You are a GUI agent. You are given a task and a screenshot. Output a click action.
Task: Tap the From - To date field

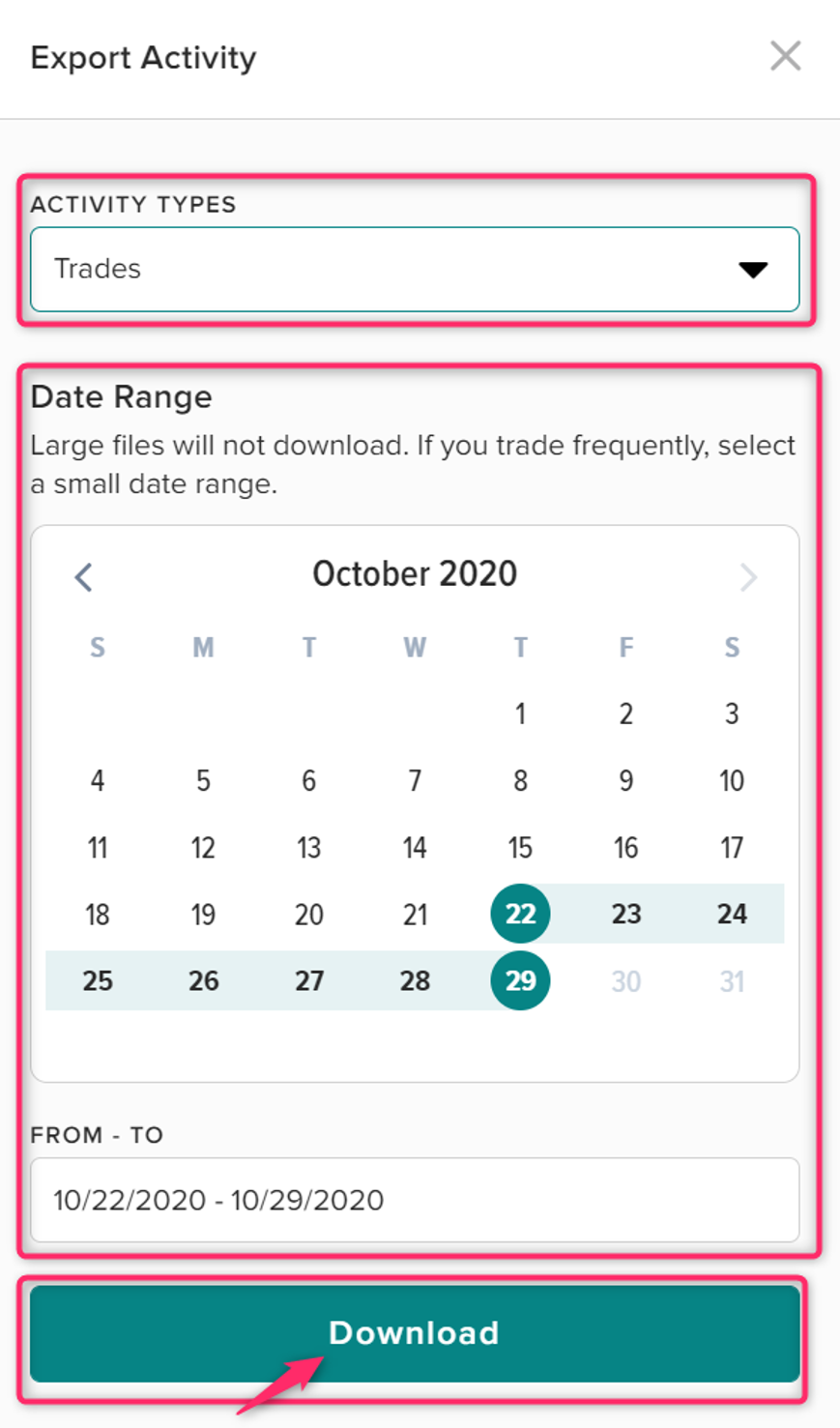[415, 1200]
